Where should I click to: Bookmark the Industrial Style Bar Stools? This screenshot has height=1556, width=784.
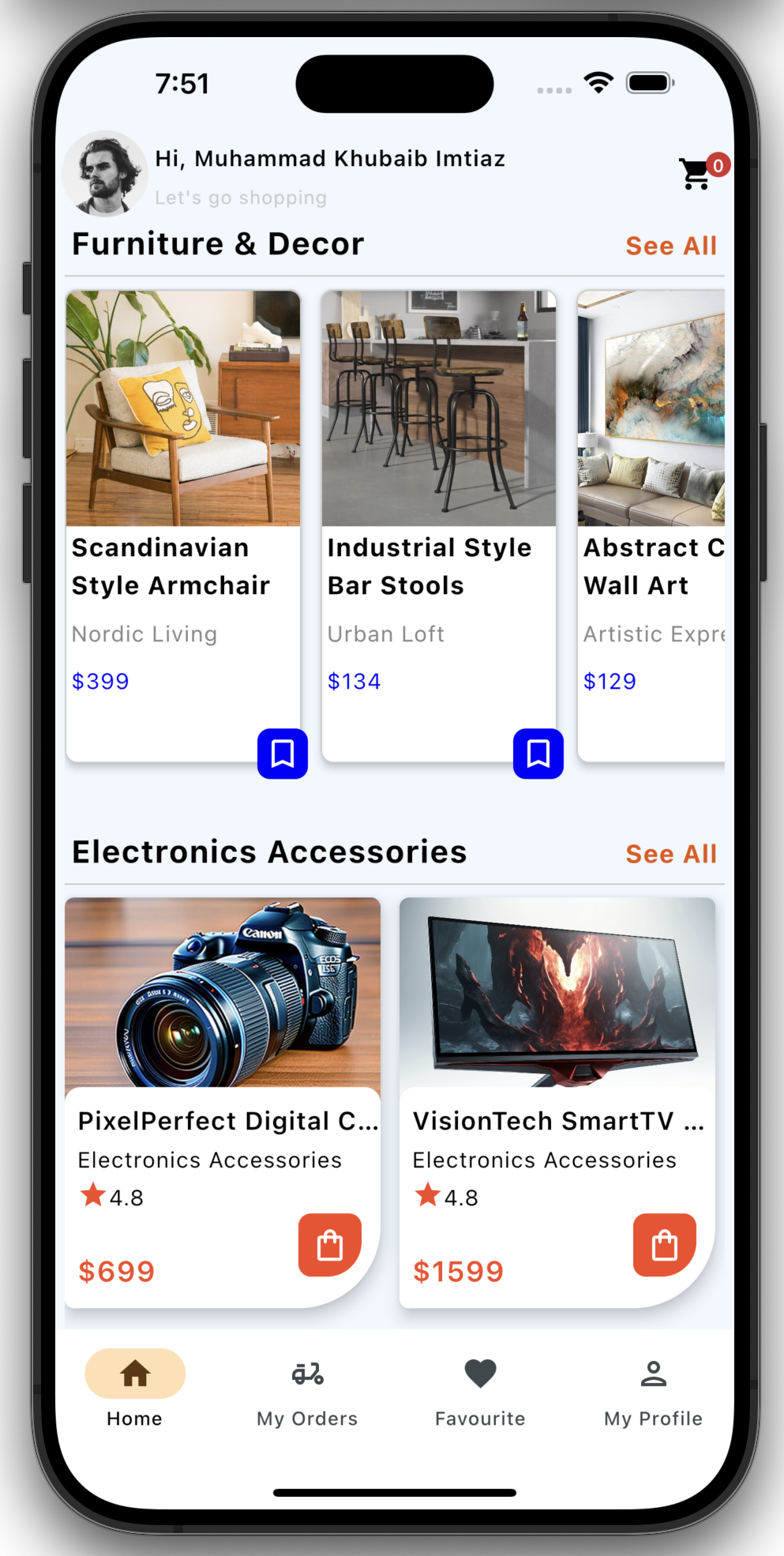click(x=538, y=753)
